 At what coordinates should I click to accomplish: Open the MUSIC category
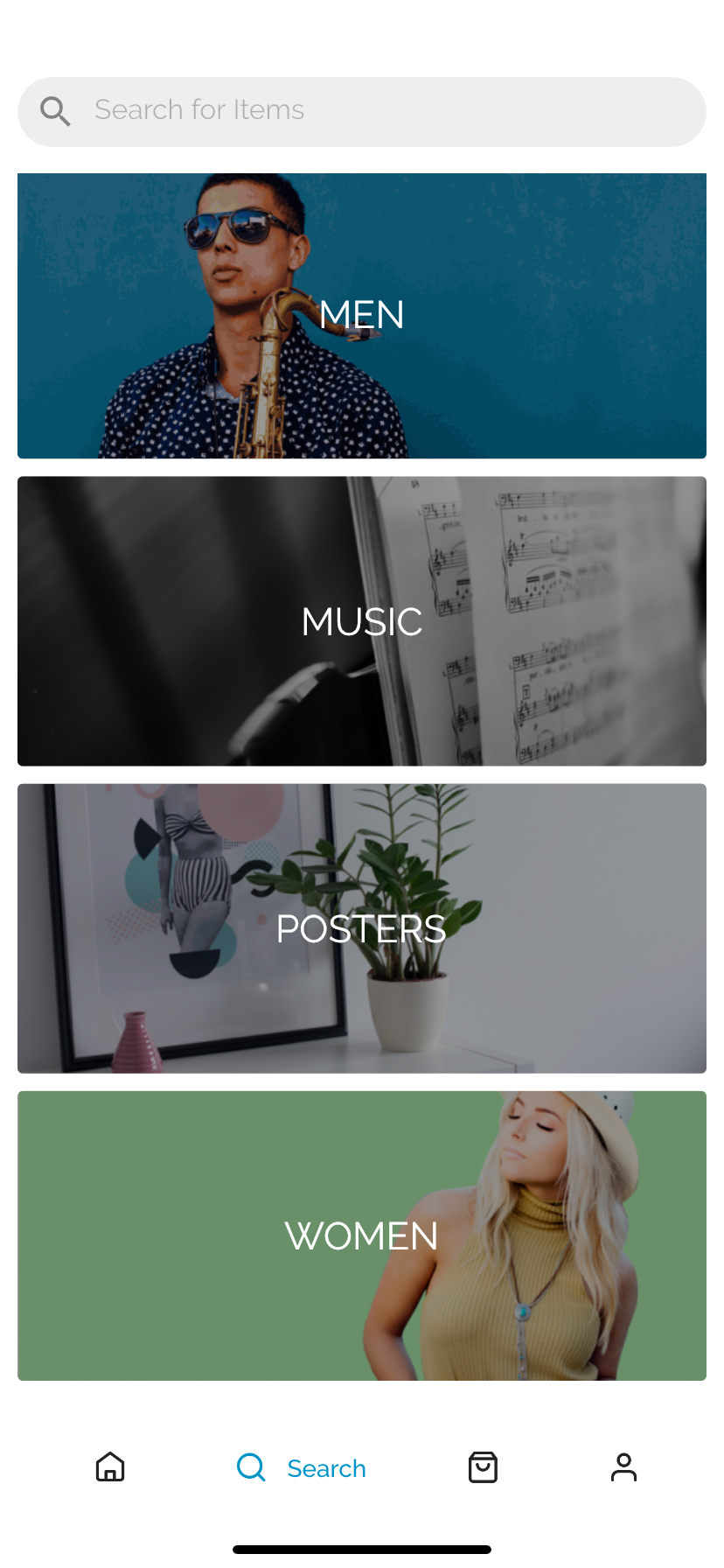362,621
